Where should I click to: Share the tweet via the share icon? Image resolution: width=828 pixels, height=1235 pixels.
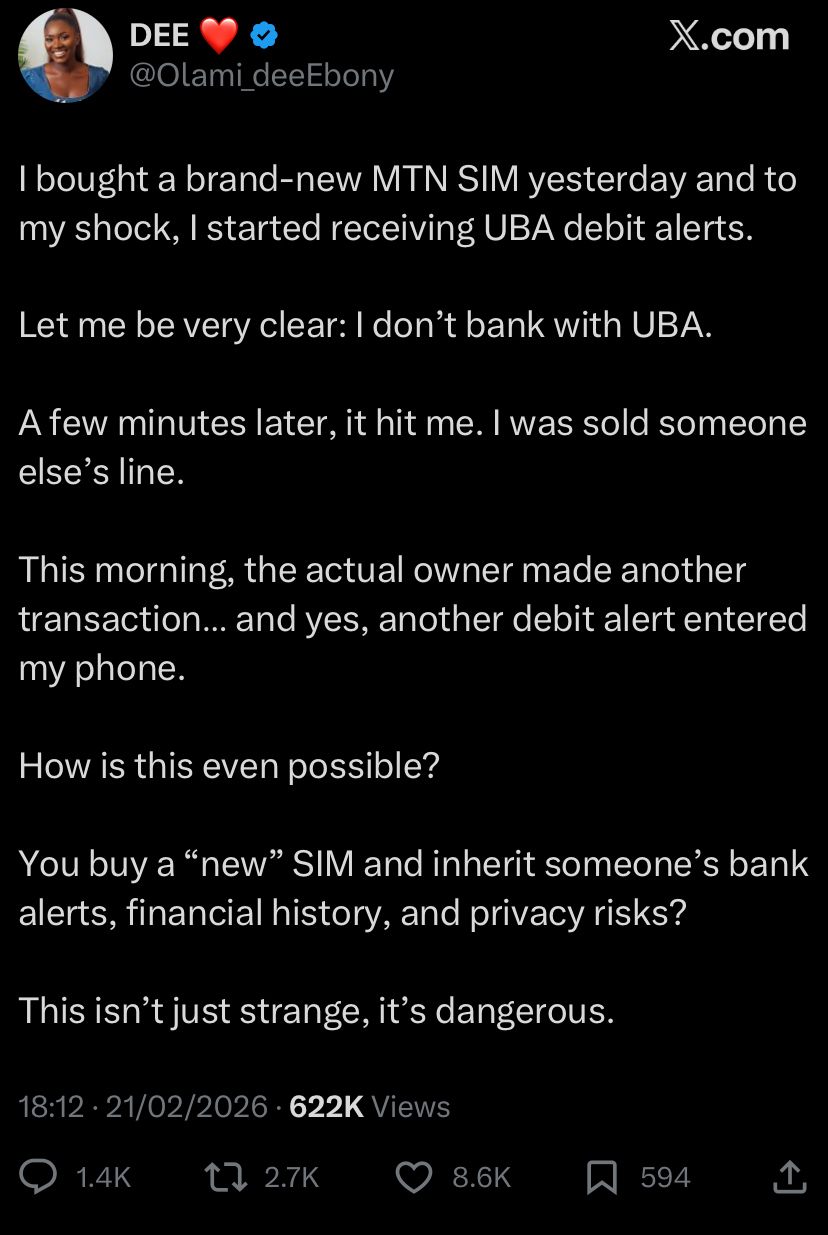(x=788, y=1177)
